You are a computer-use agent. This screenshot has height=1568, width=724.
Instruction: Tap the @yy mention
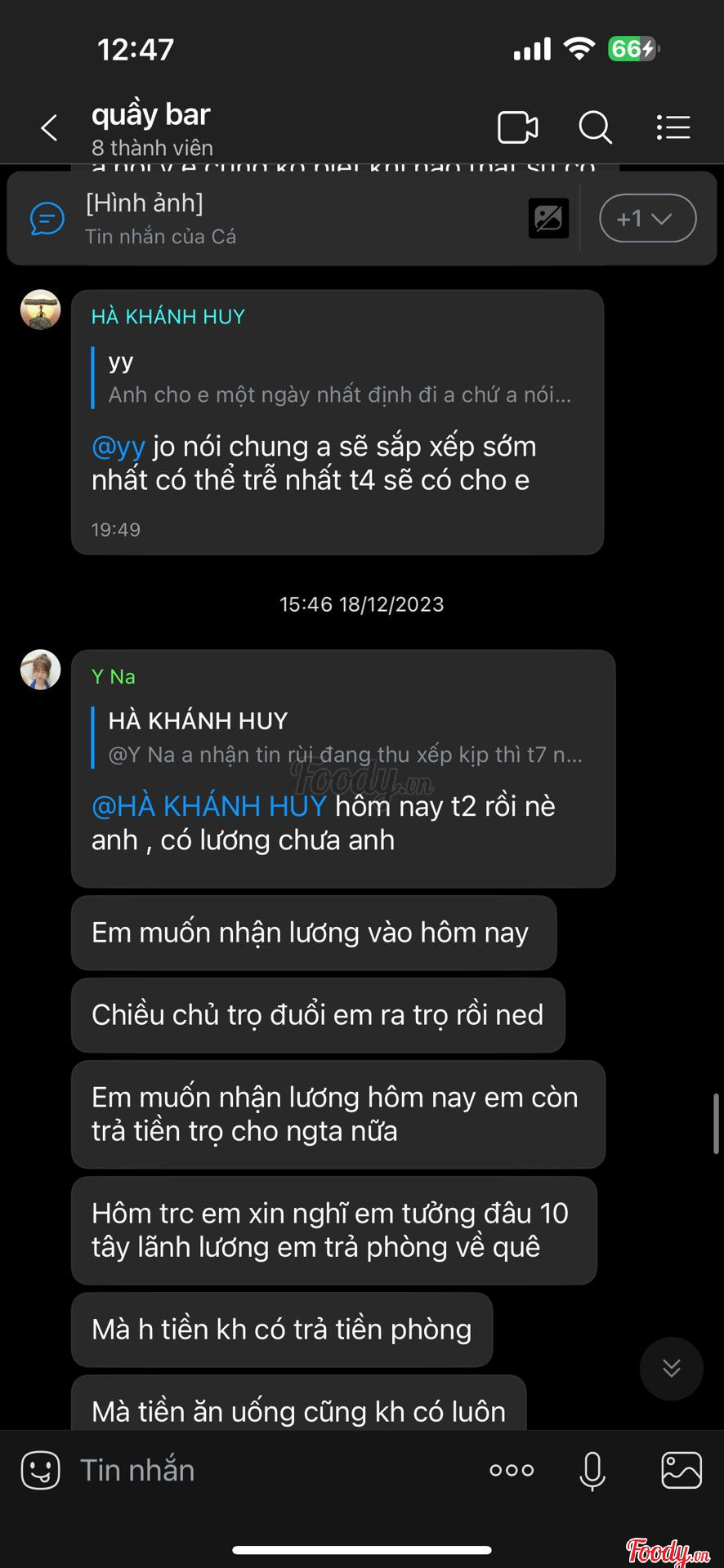click(118, 447)
